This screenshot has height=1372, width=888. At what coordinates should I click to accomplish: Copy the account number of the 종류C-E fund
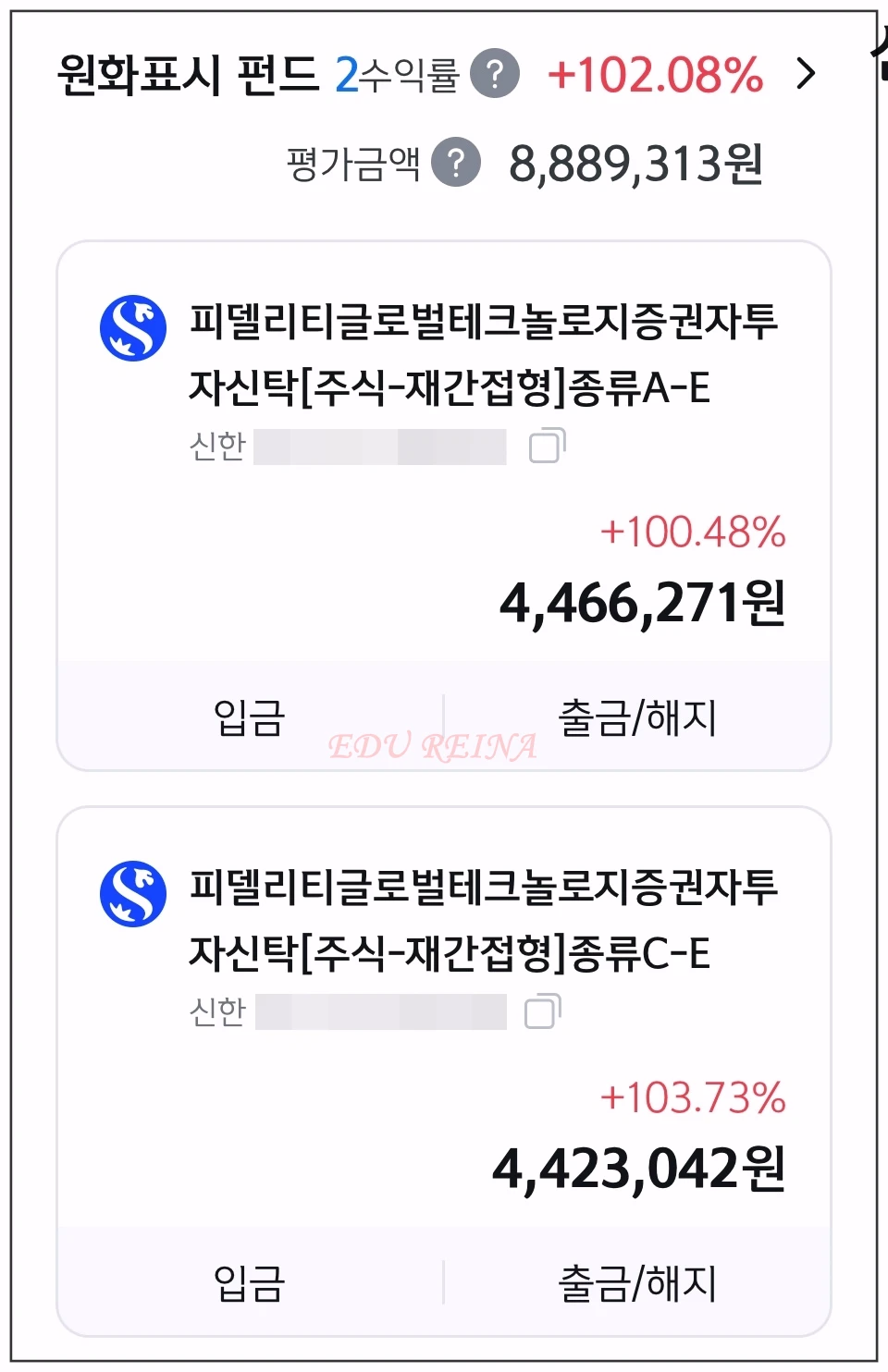[x=546, y=1012]
